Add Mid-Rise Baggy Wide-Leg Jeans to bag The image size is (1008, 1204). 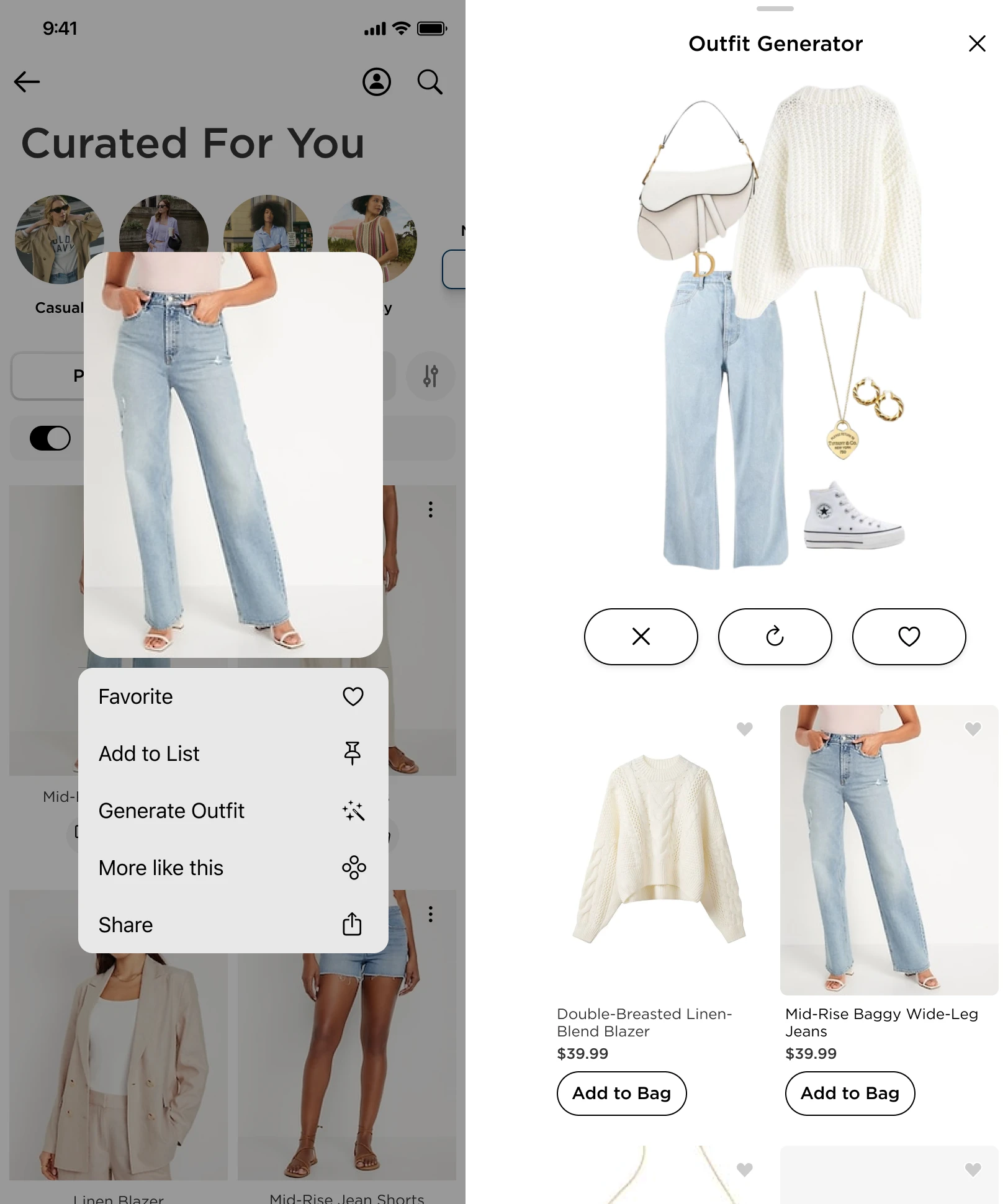[850, 1093]
